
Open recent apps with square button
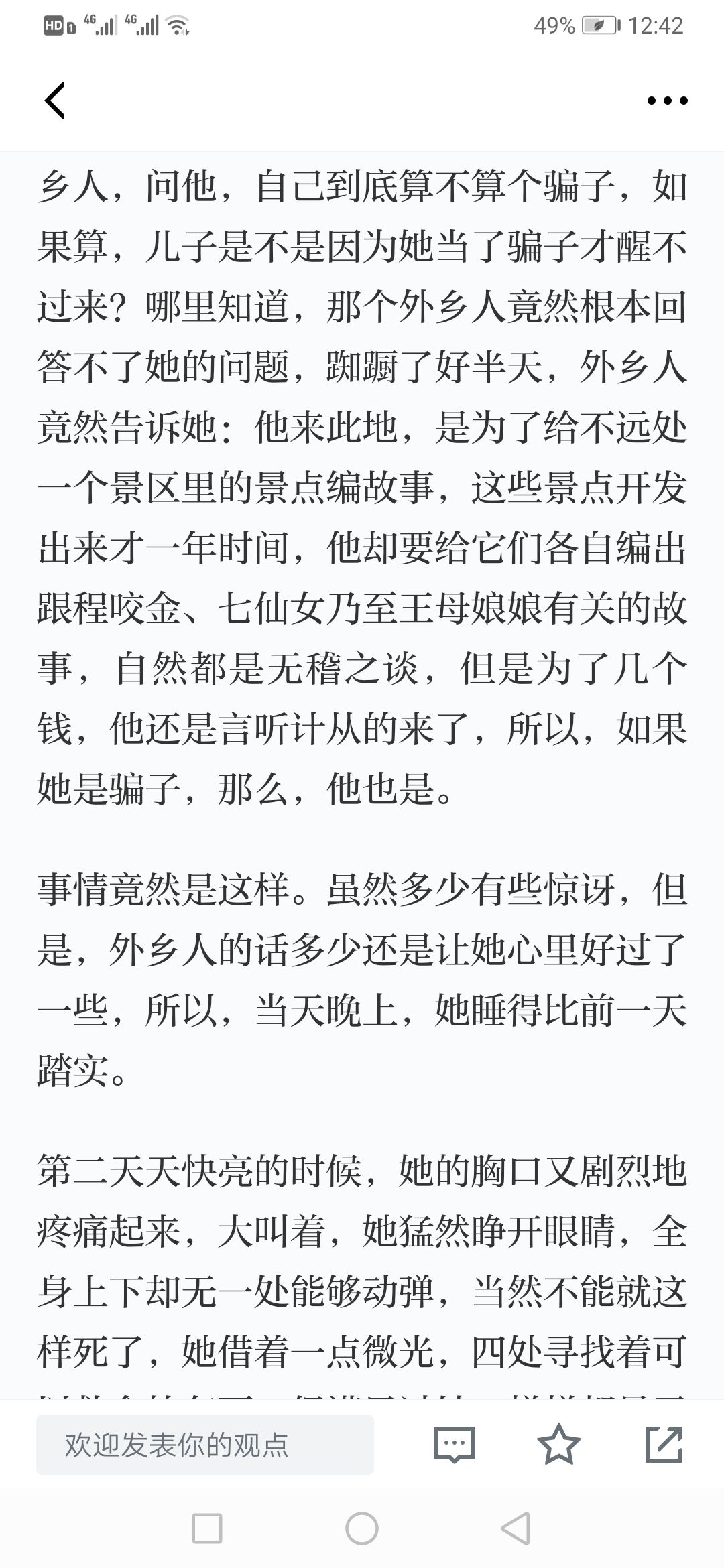point(207,1530)
